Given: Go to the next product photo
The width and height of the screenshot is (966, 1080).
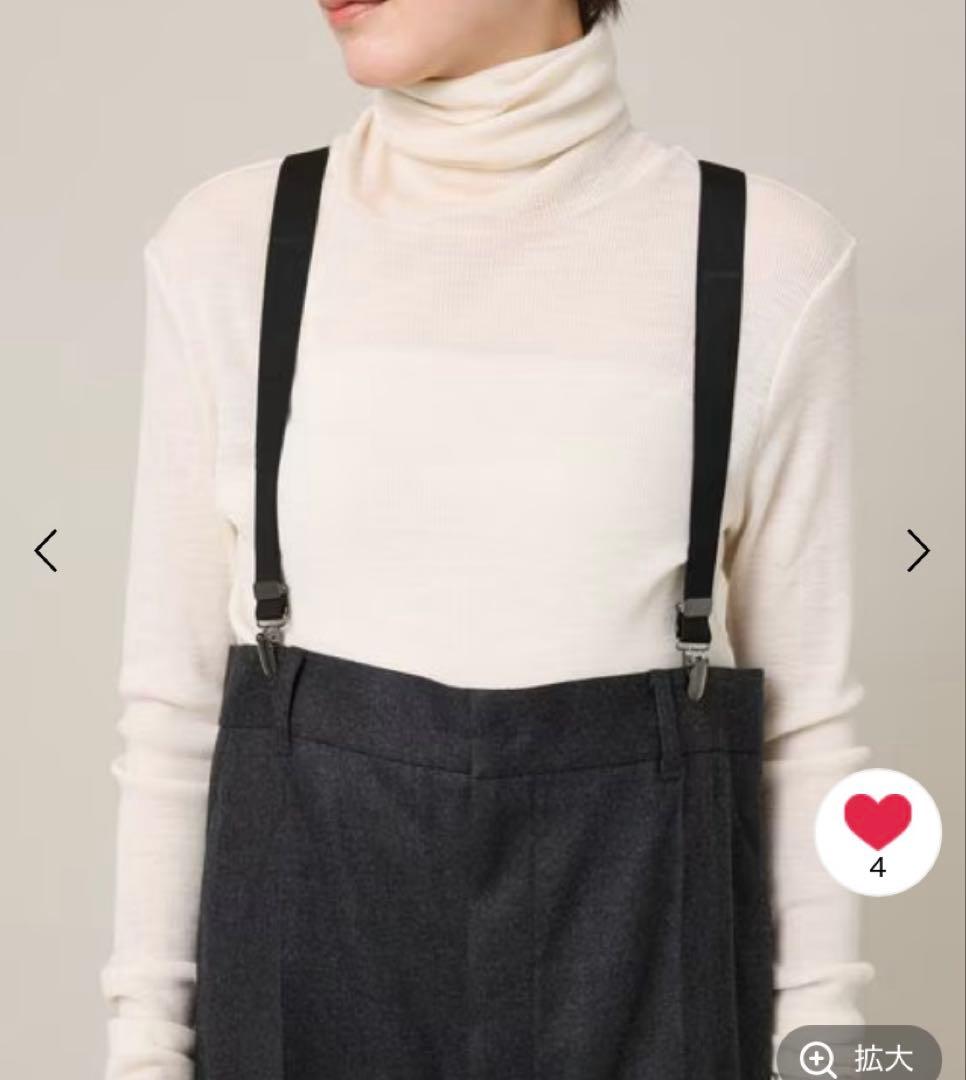Looking at the screenshot, I should click(x=918, y=550).
